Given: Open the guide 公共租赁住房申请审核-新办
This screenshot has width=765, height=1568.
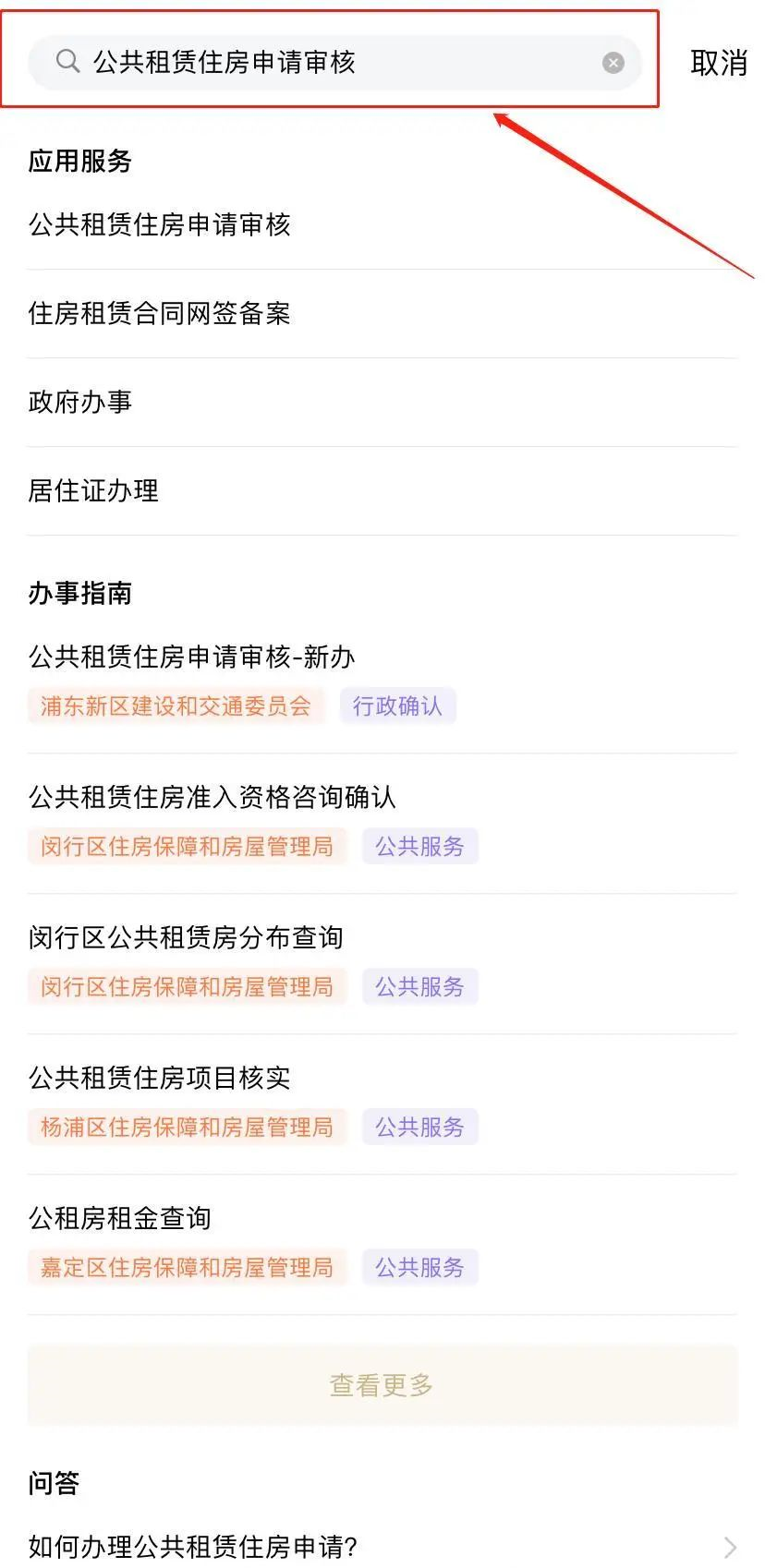Looking at the screenshot, I should pos(192,657).
